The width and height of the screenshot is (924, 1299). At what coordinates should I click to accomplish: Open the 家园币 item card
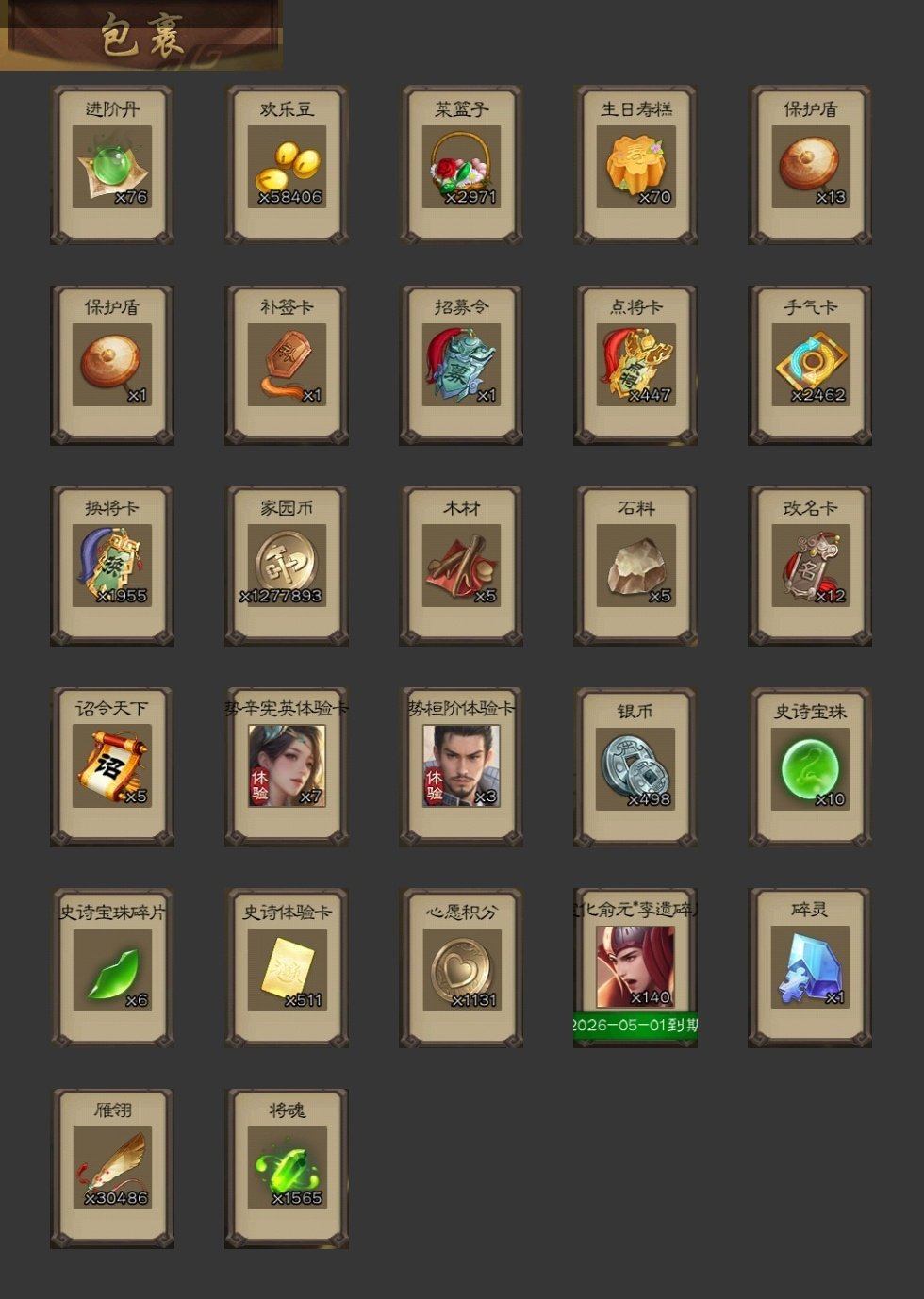tap(287, 567)
